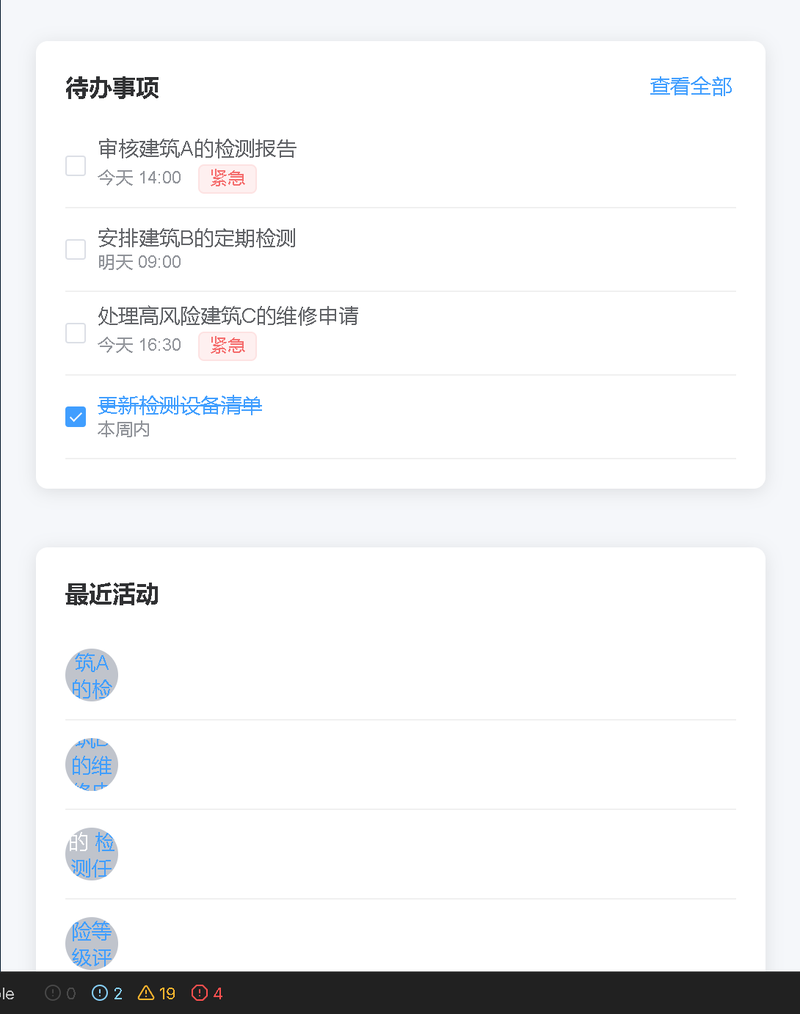Check the 审核建筑A的检测报告 task
Screen dimensions: 800x1014
(x=75, y=165)
